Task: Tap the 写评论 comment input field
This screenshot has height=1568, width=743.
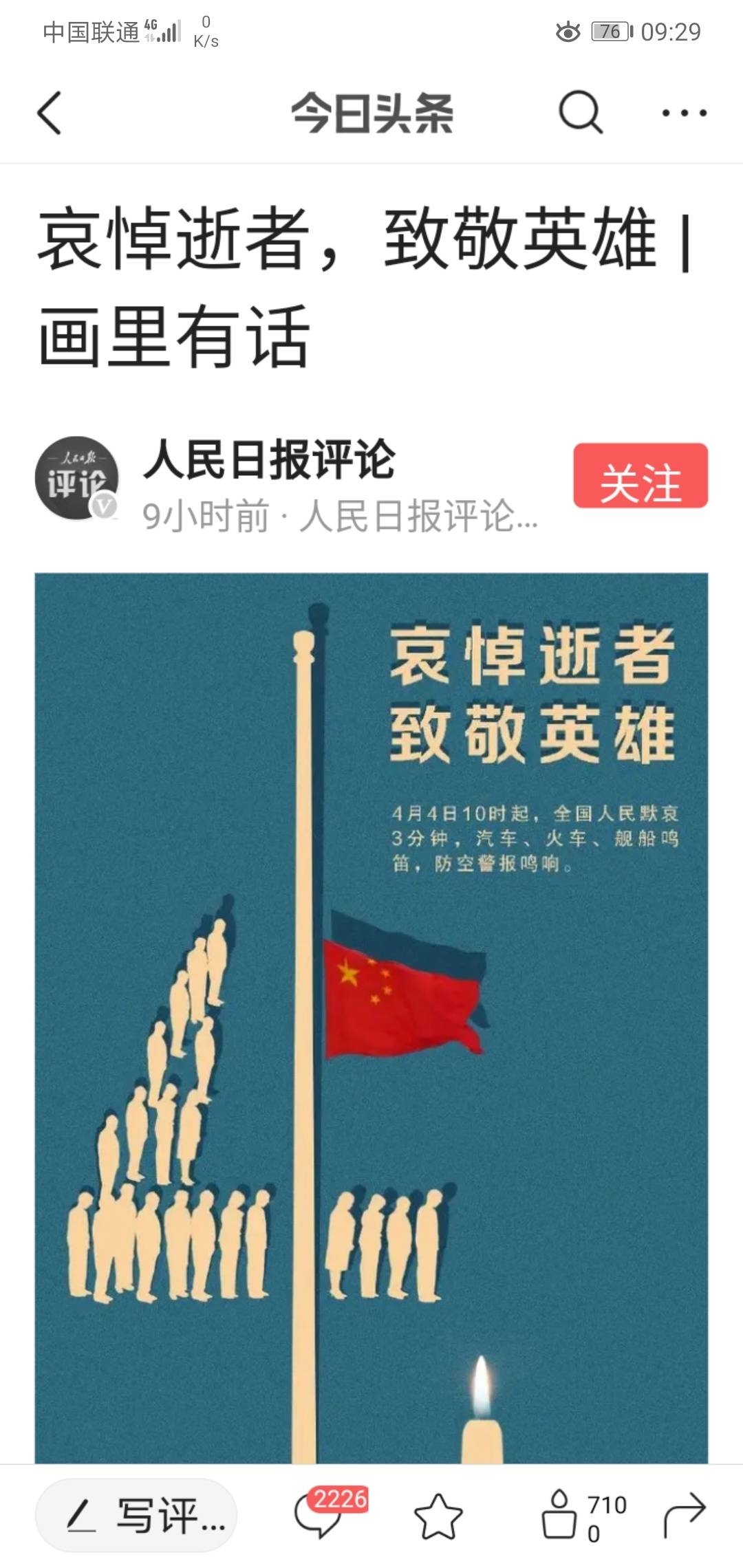Action: pos(136,1514)
